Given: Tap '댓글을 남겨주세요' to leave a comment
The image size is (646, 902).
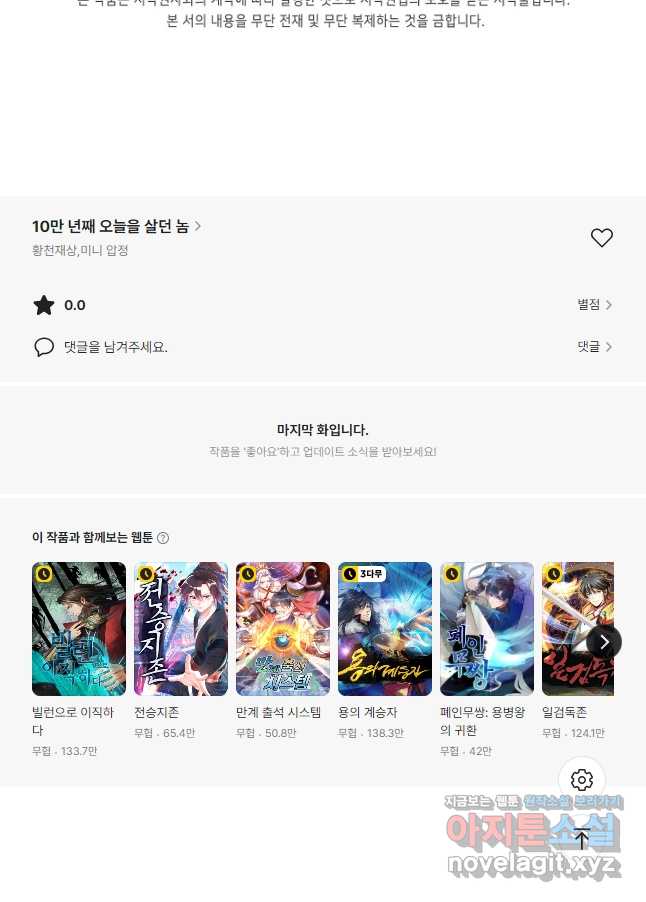Looking at the screenshot, I should point(115,347).
